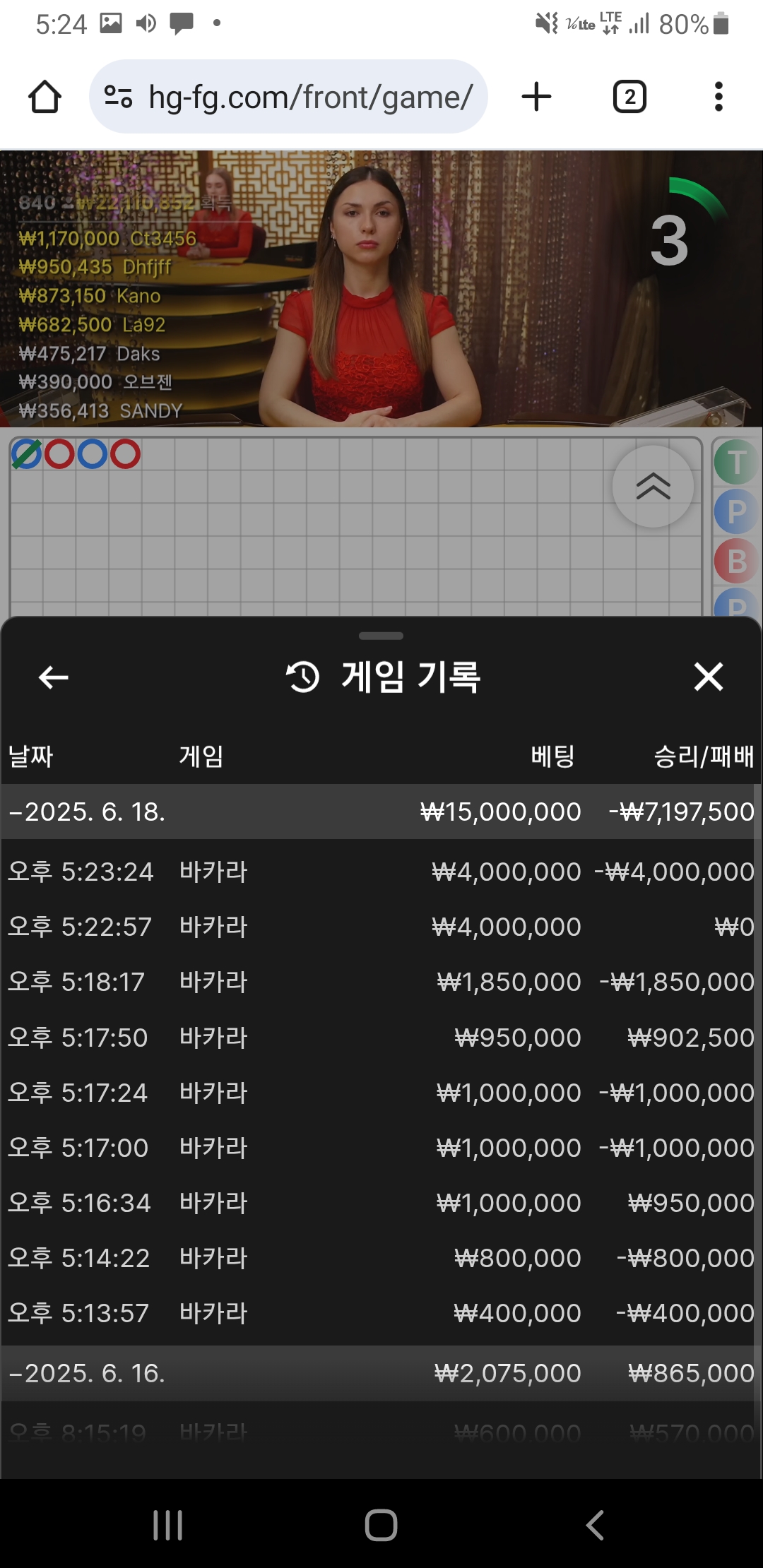Screen dimensions: 763x1568
Task: Tap the hg-fg.com address bar
Action: [288, 97]
